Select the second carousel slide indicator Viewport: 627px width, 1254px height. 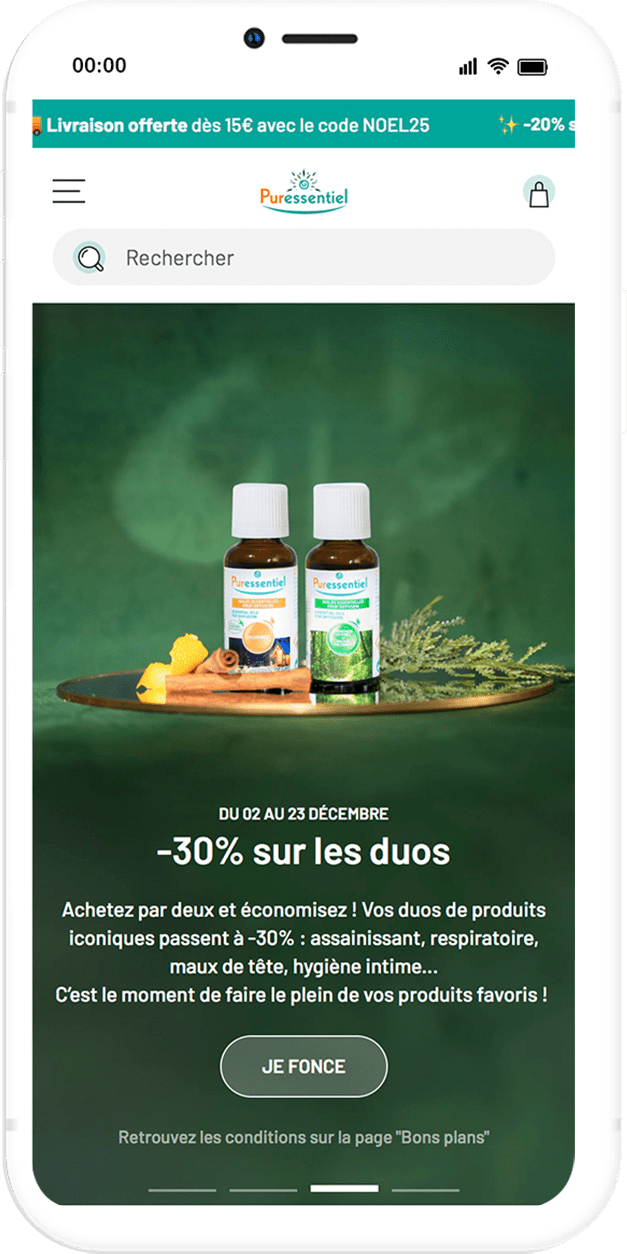coord(263,1189)
